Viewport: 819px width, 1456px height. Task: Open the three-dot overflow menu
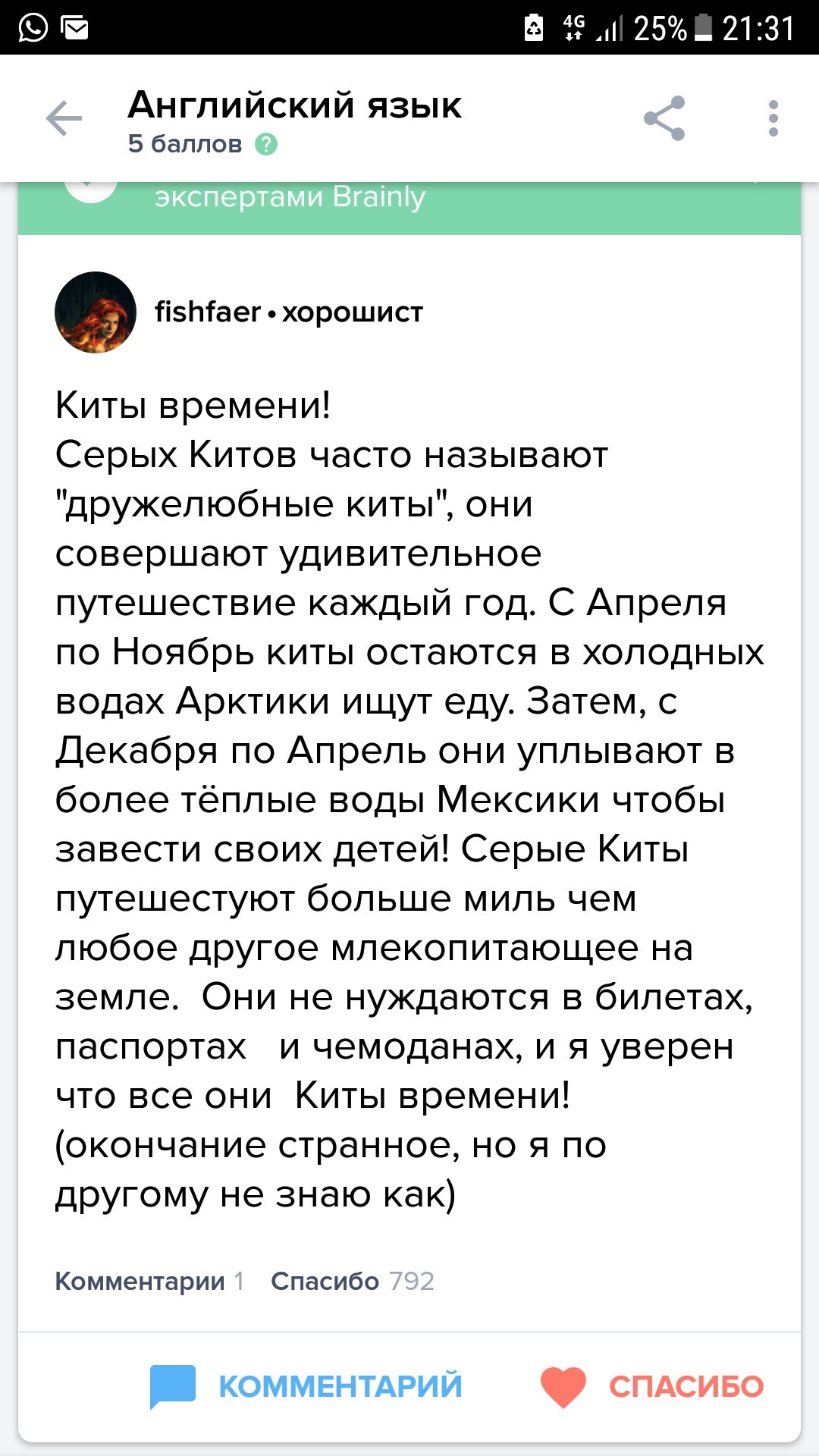pyautogui.click(x=773, y=119)
